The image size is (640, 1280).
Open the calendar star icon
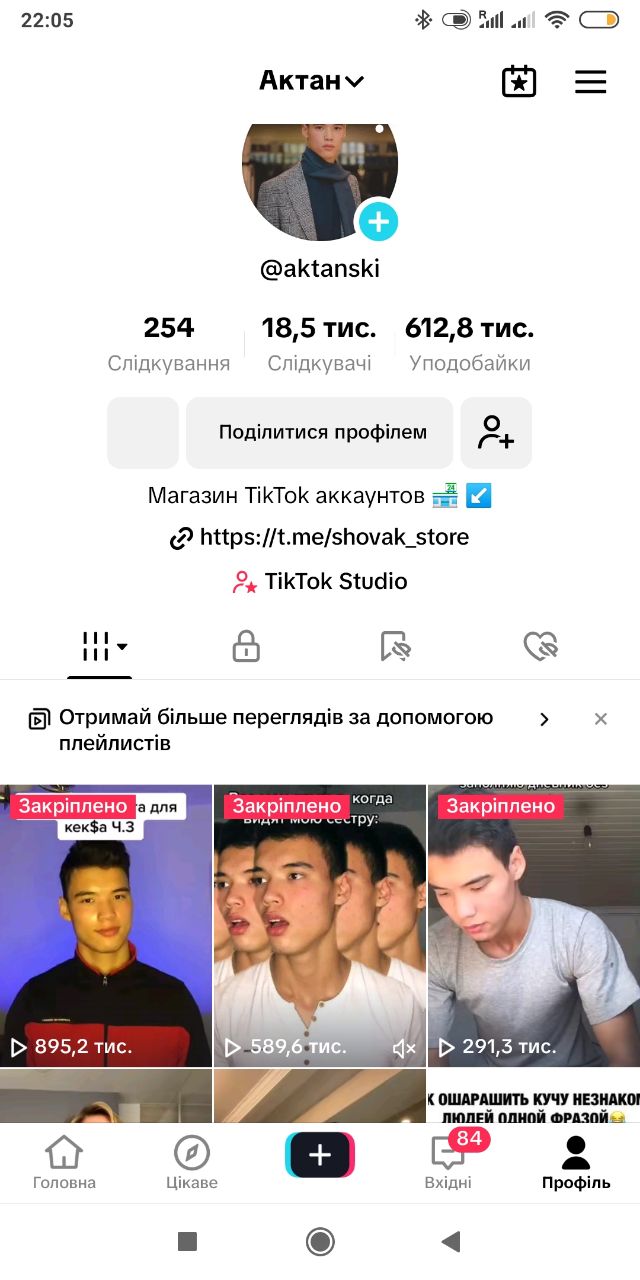[519, 81]
